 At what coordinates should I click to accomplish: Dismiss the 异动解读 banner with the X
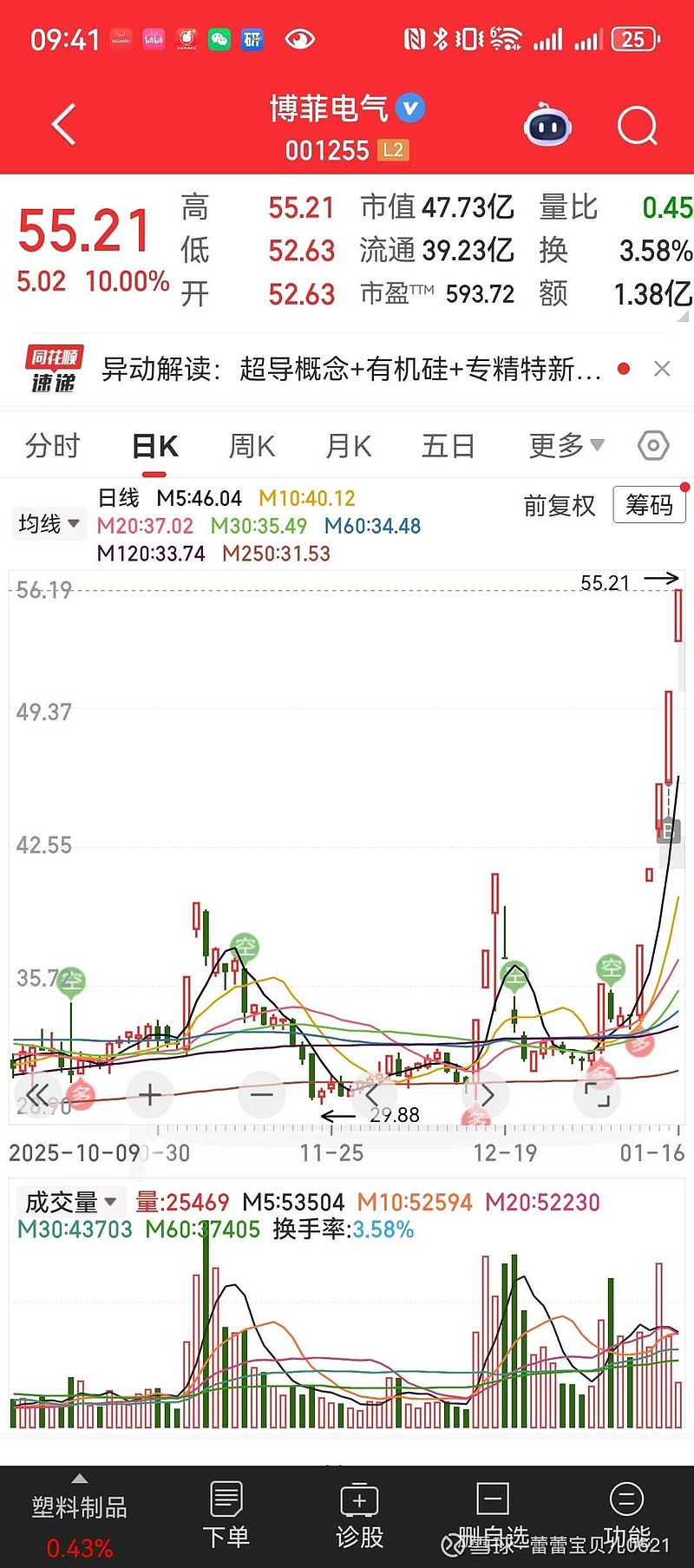pyautogui.click(x=662, y=369)
